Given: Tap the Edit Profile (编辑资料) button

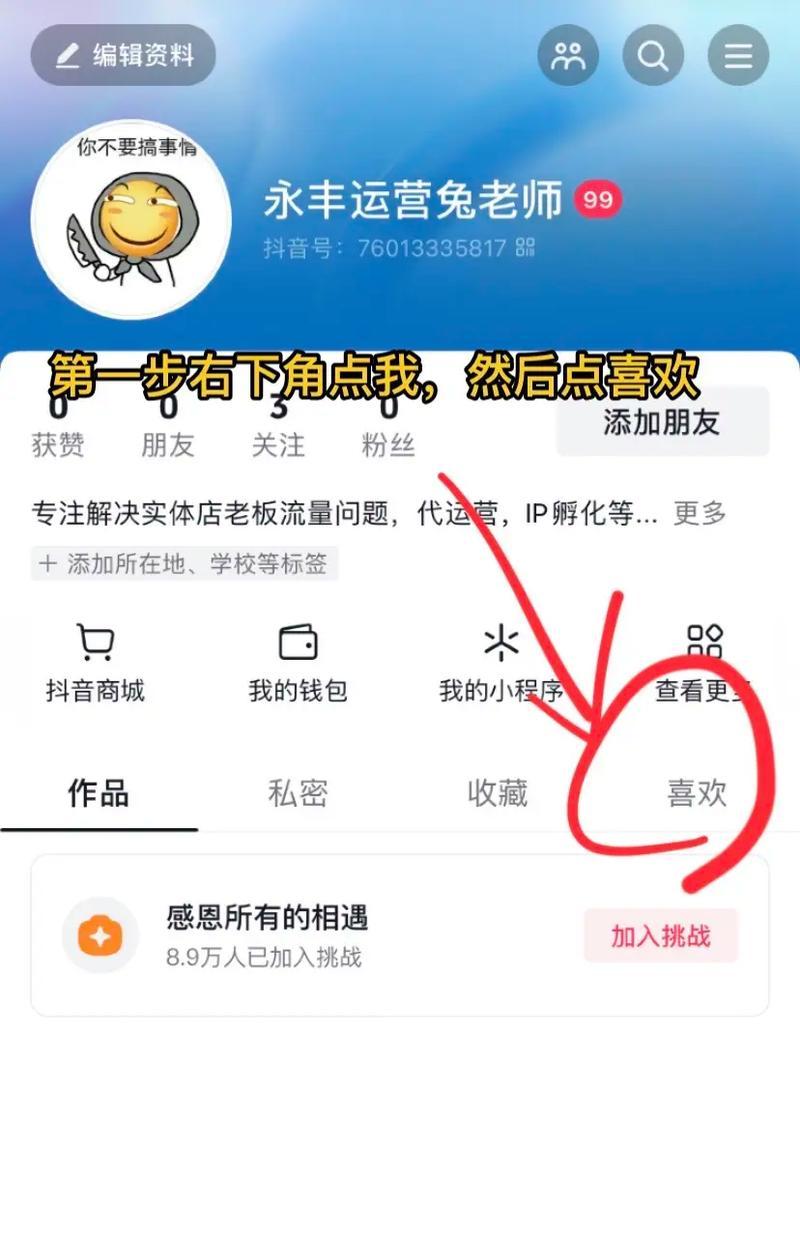Looking at the screenshot, I should (x=124, y=55).
